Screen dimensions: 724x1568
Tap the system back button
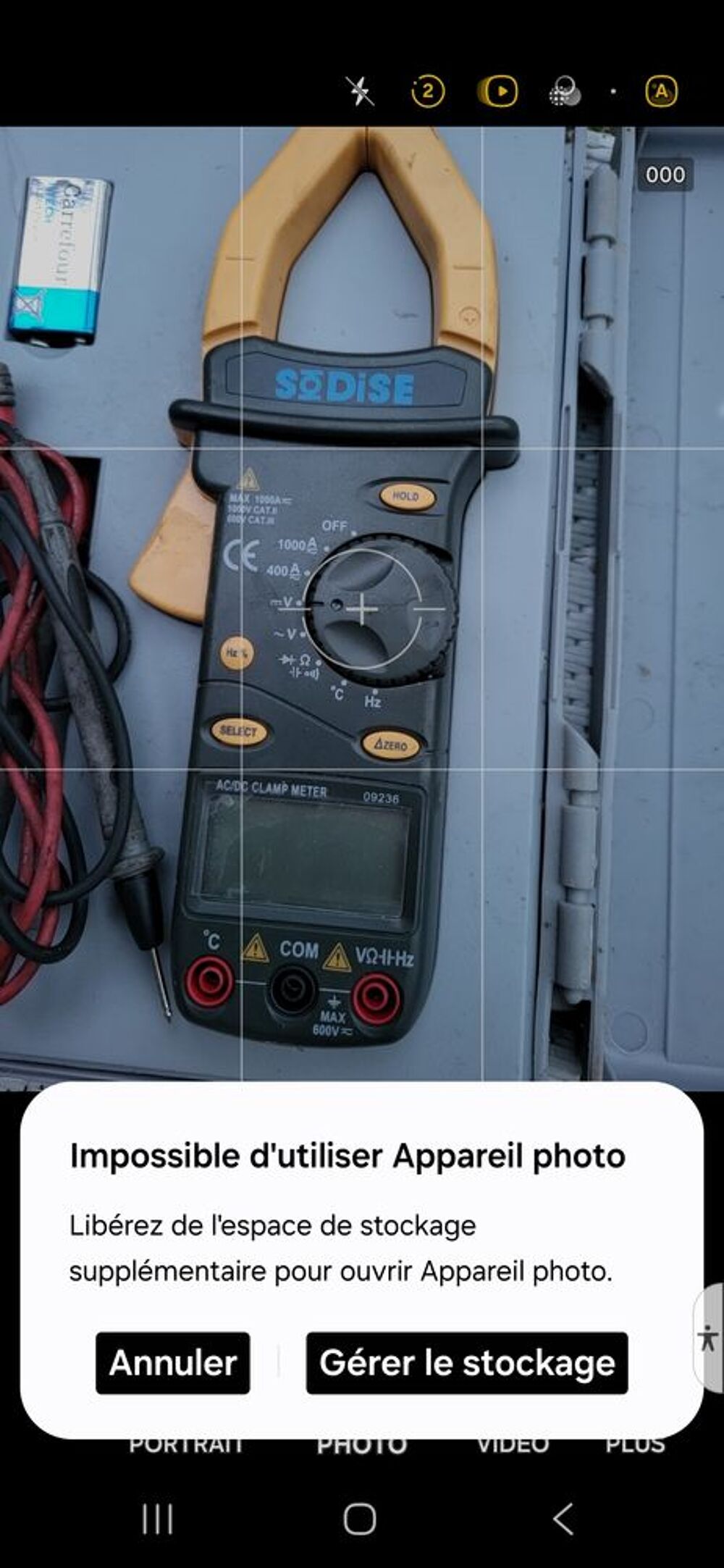[x=563, y=1519]
